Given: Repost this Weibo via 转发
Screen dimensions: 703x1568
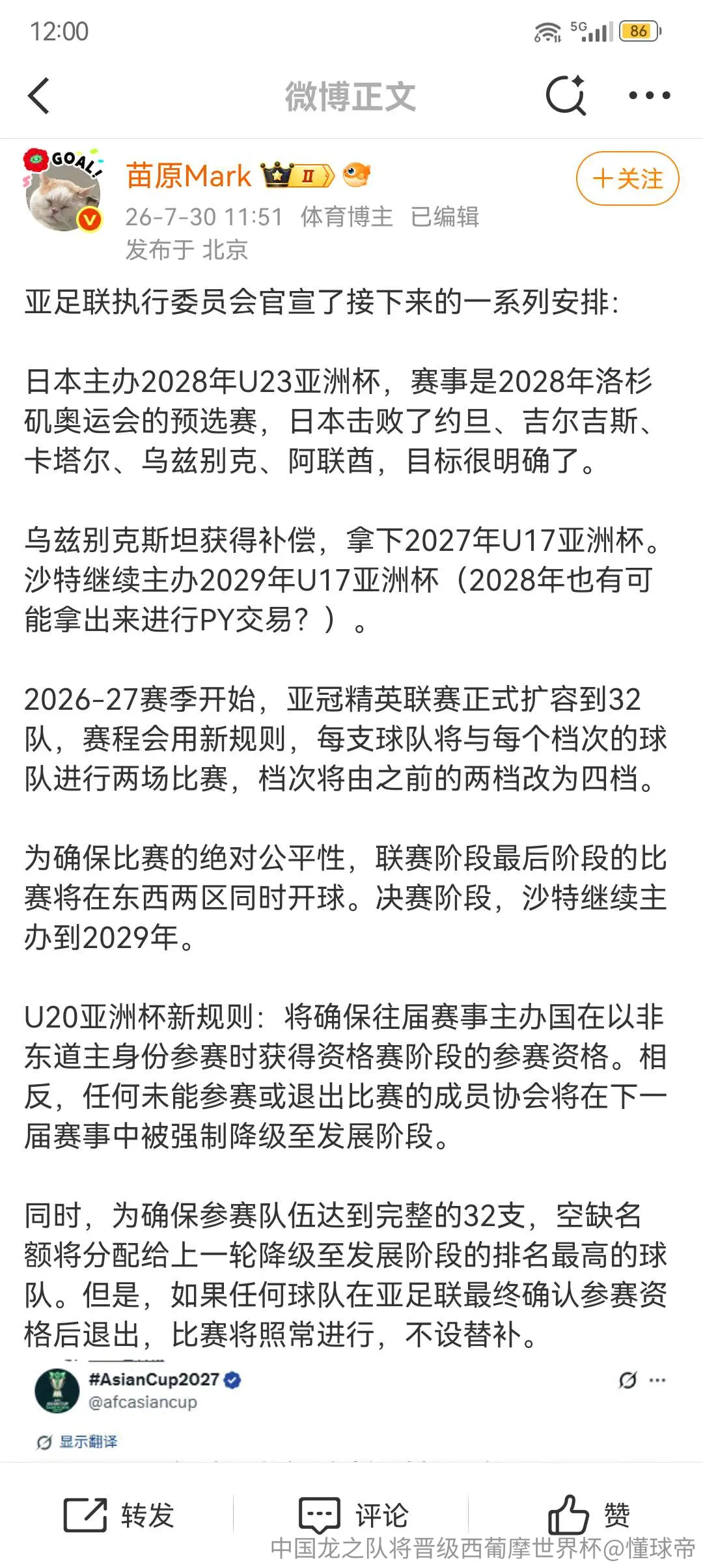Looking at the screenshot, I should (x=119, y=1515).
